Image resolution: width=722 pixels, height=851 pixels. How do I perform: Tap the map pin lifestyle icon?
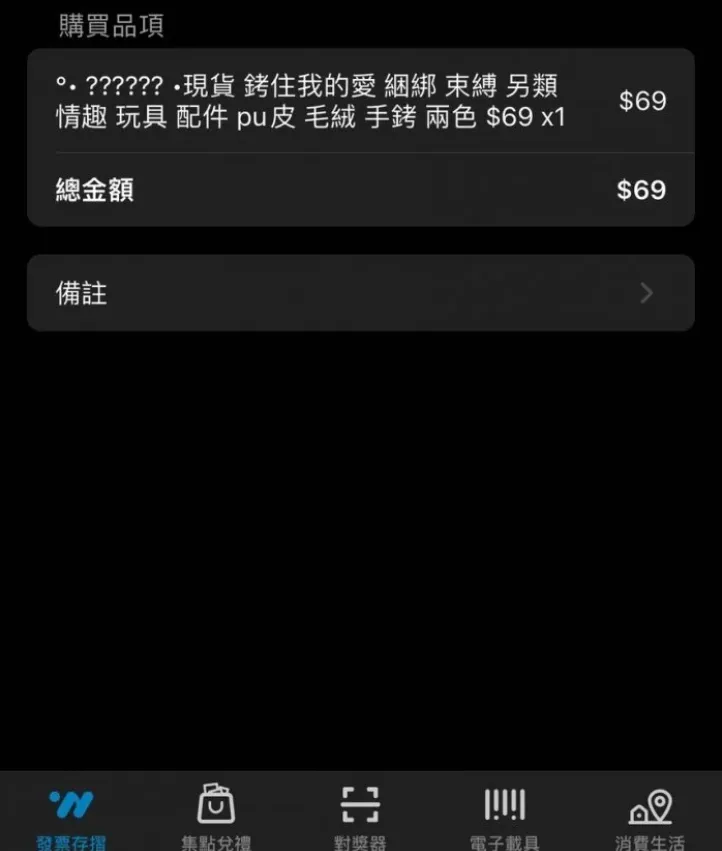(x=648, y=805)
